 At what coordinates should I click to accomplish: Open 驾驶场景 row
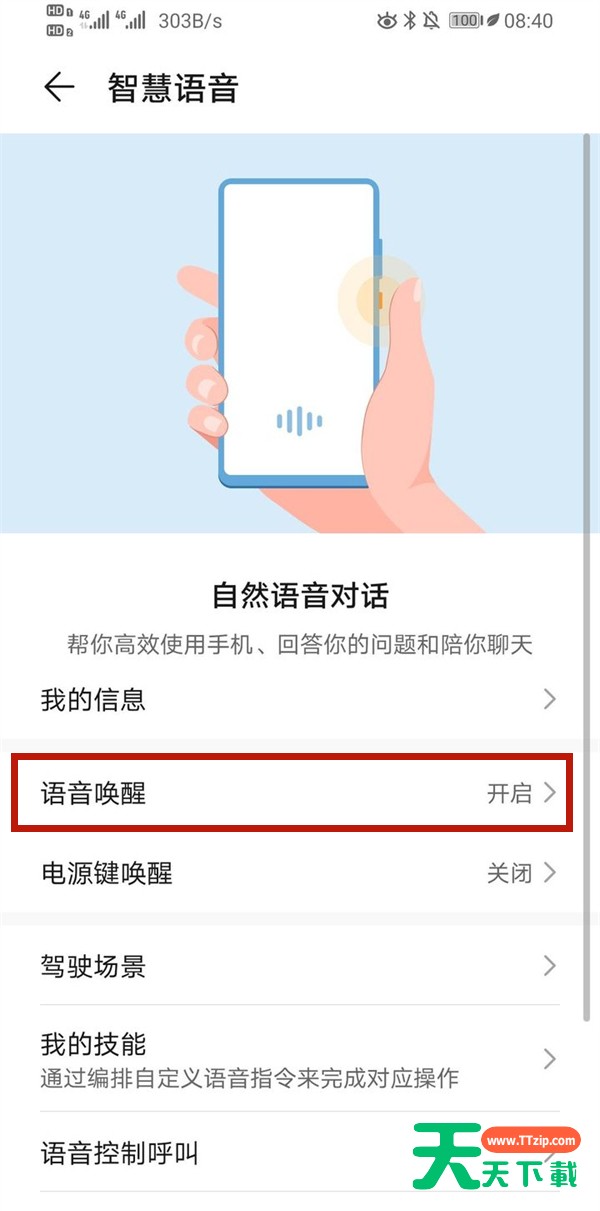300,966
